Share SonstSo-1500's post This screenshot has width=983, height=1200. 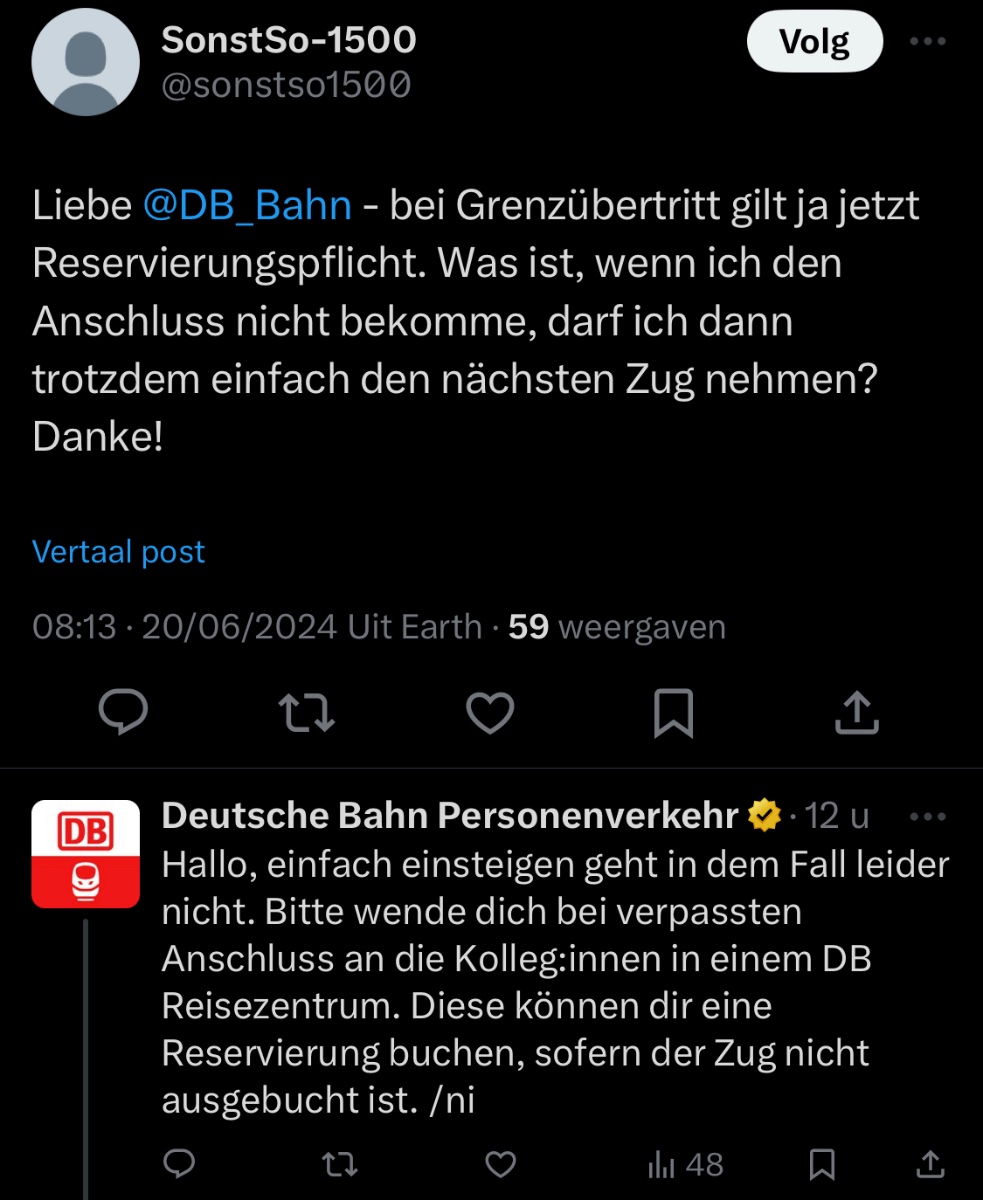click(x=856, y=713)
